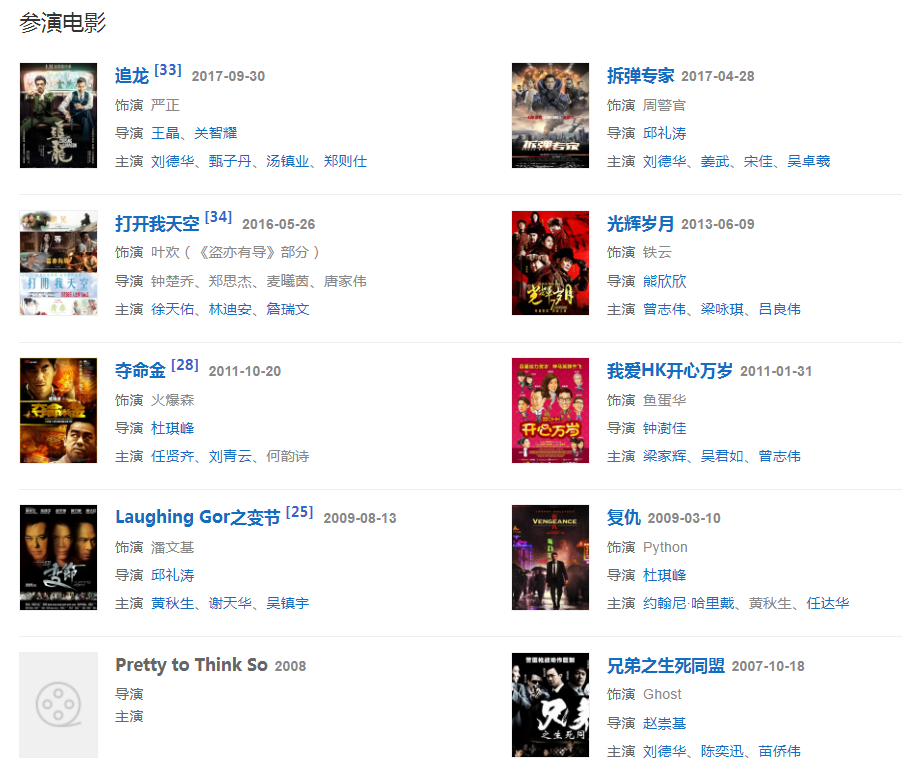Image resolution: width=902 pixels, height=780 pixels.
Task: Open the 光辉岁月 movie link
Action: (x=640, y=224)
